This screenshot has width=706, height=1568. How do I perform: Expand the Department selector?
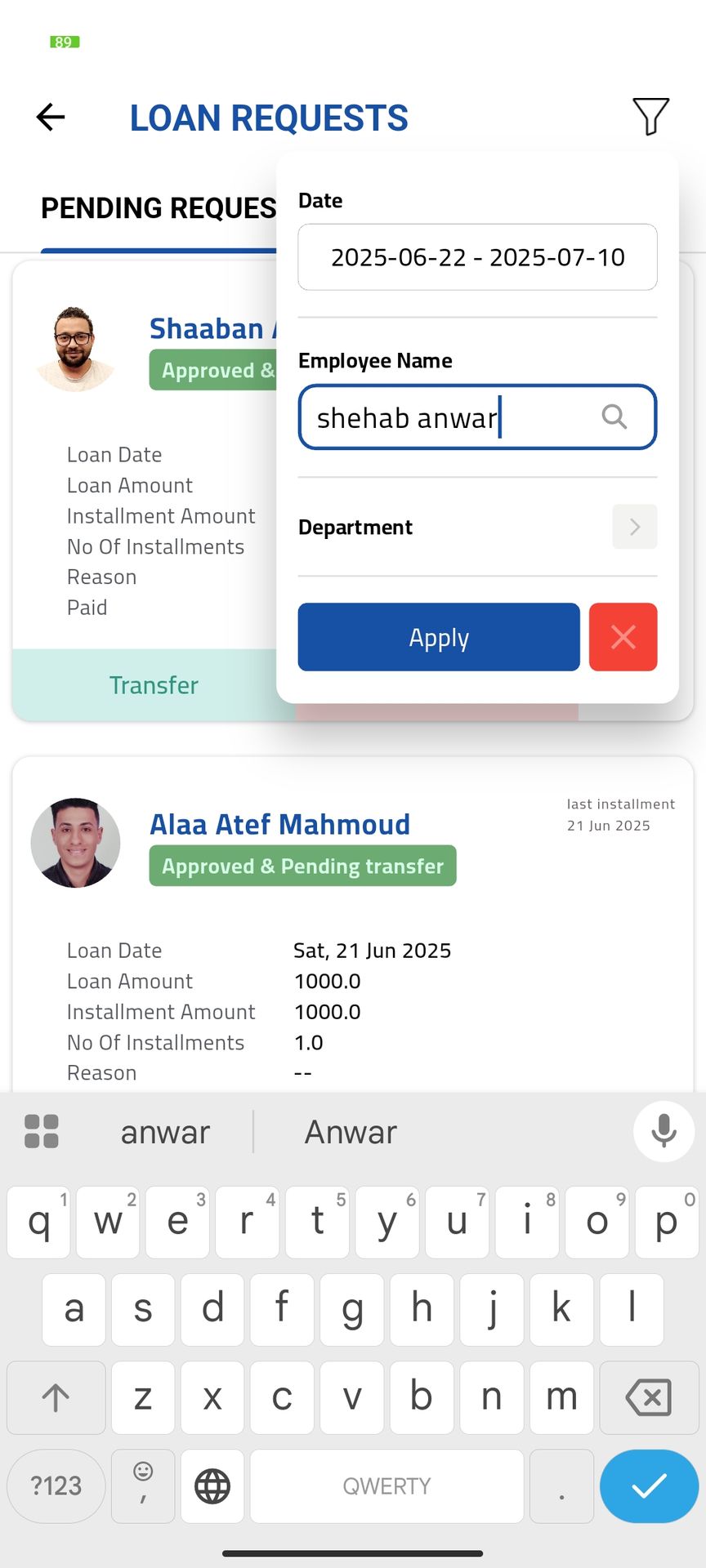(634, 527)
